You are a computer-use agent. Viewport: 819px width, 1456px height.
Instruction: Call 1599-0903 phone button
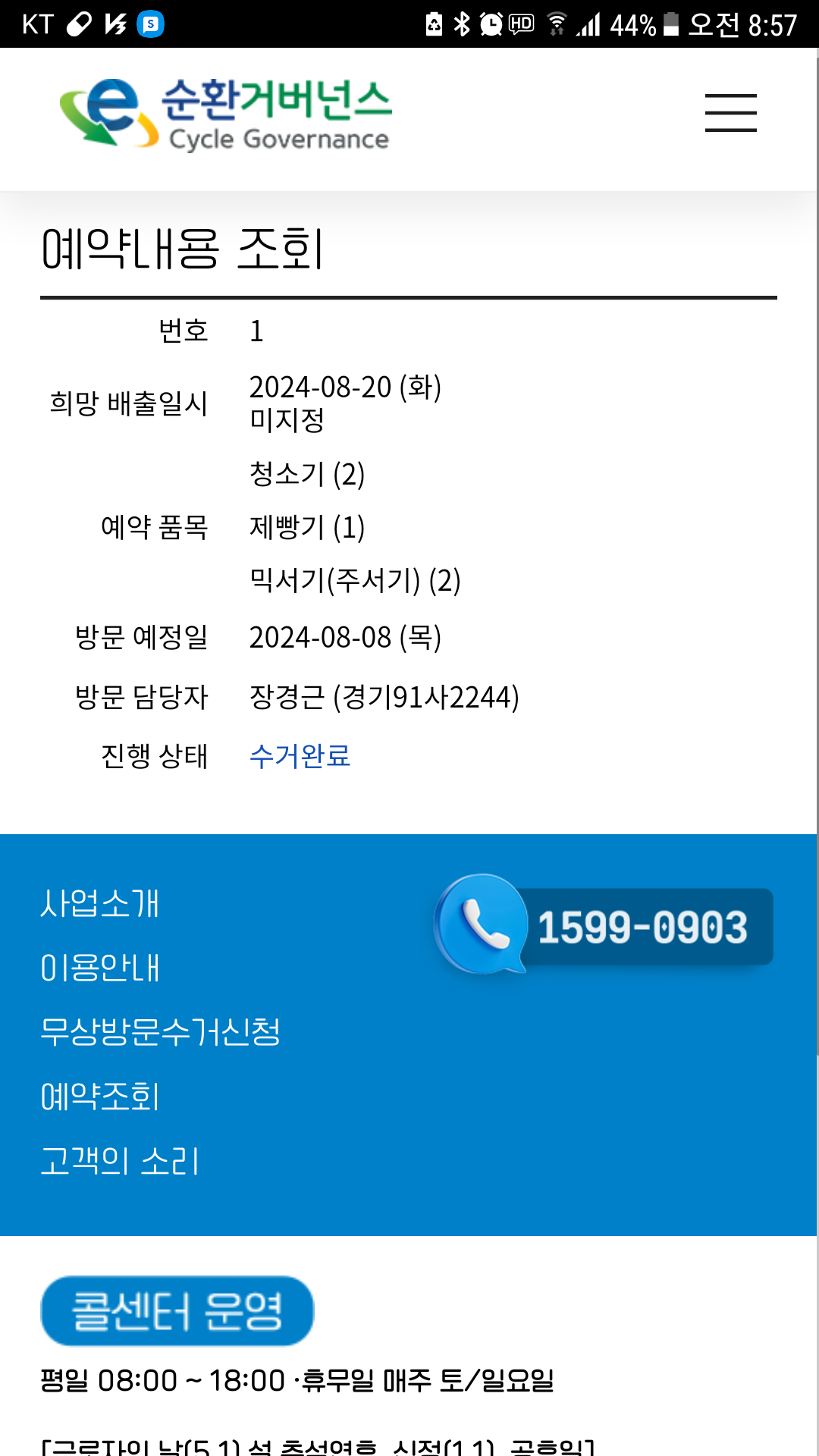point(604,925)
